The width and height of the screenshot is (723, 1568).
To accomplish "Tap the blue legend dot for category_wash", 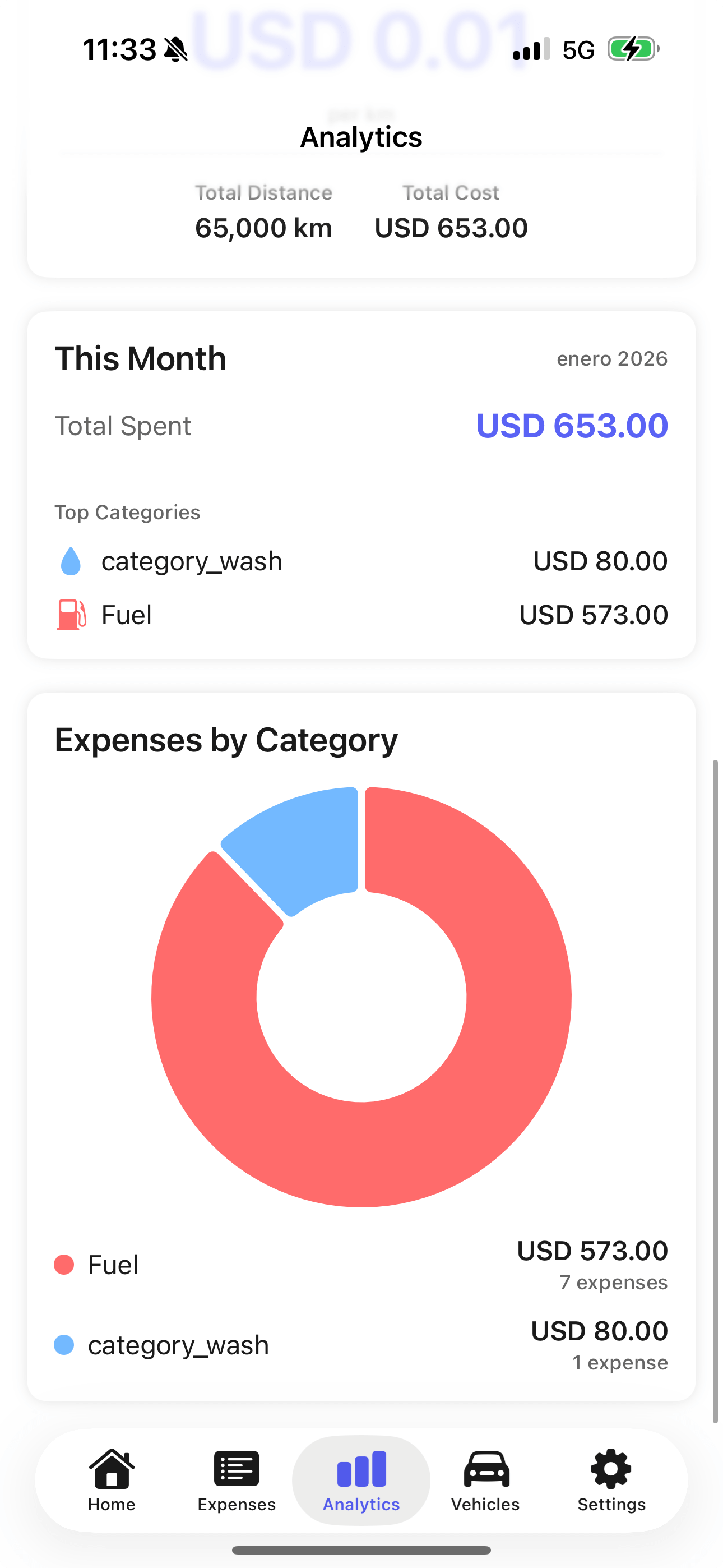I will [65, 1345].
